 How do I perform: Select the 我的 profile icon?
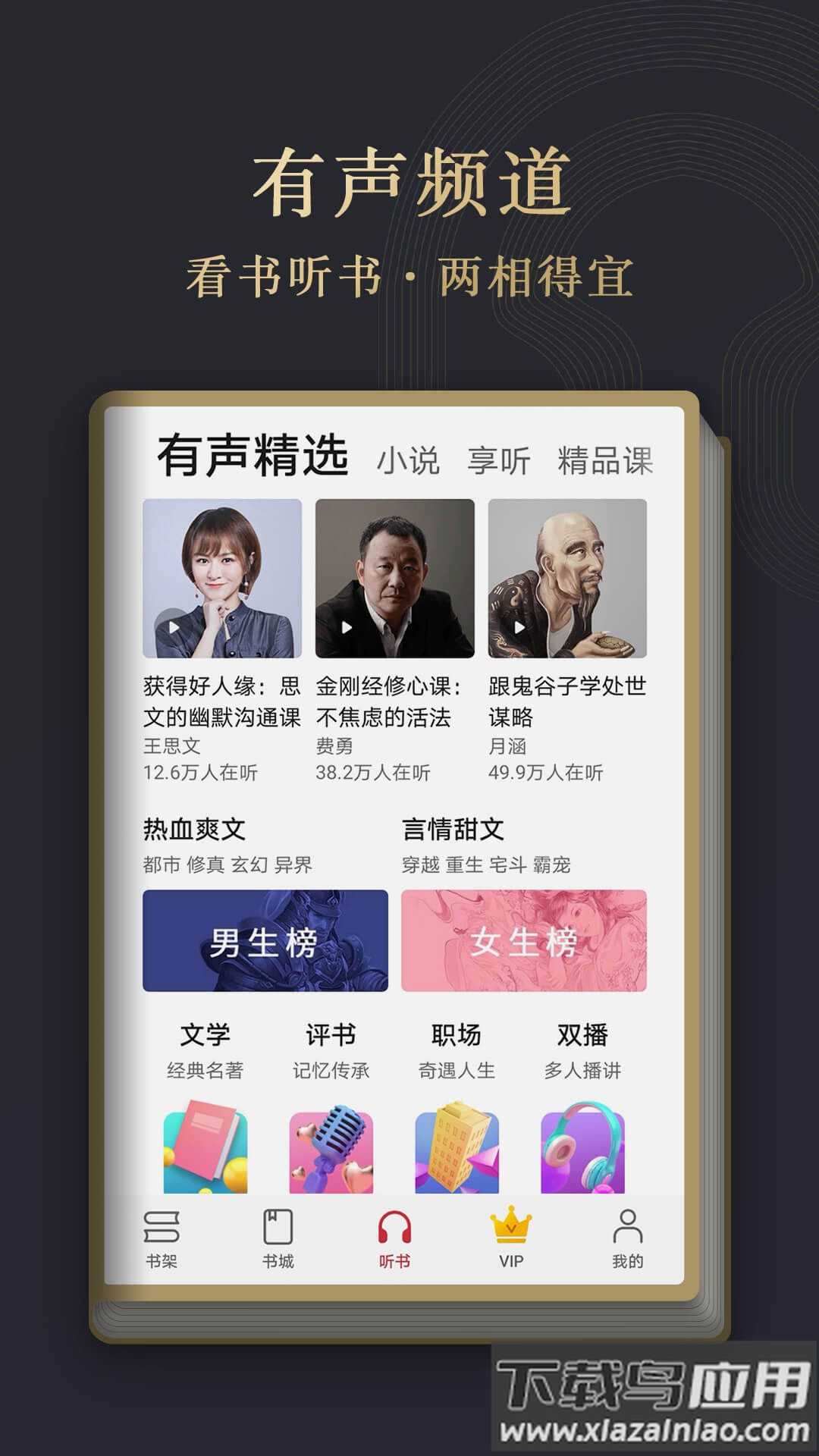pyautogui.click(x=629, y=1227)
